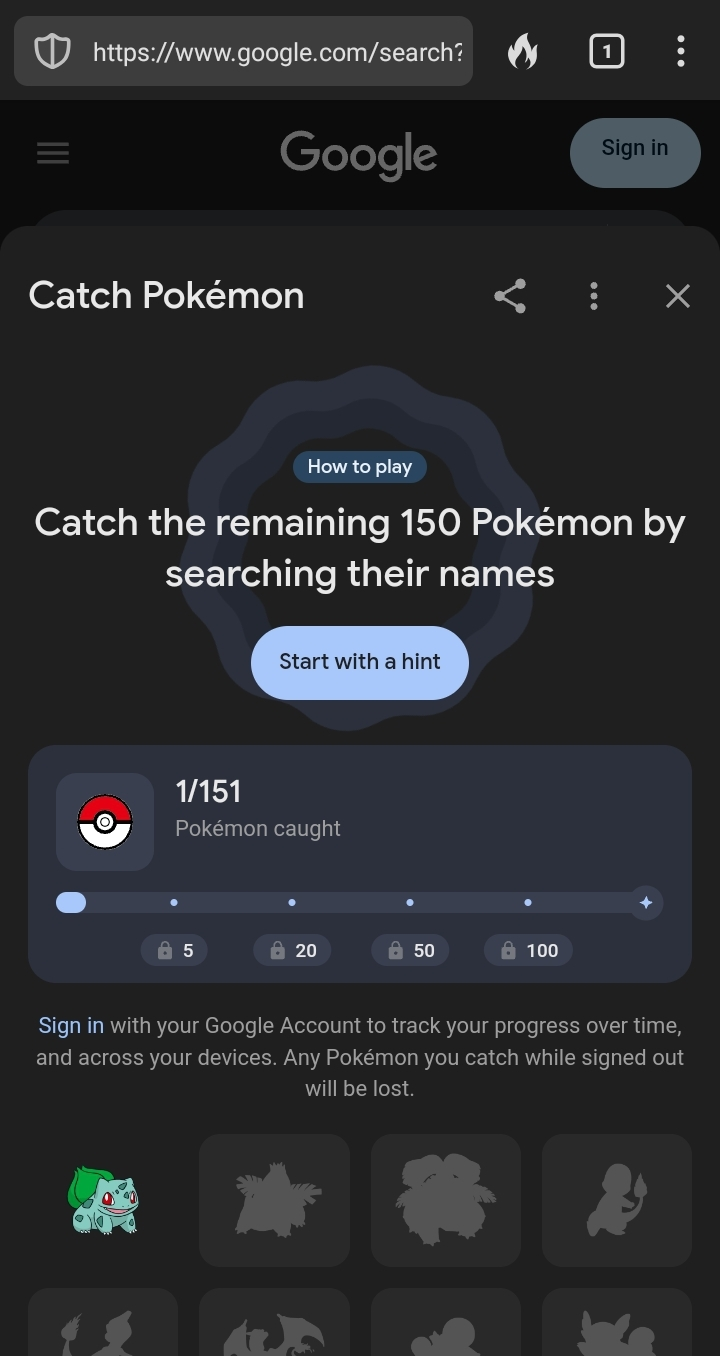Tap the locked reward badge labeled 50
The image size is (720, 1356).
point(410,950)
